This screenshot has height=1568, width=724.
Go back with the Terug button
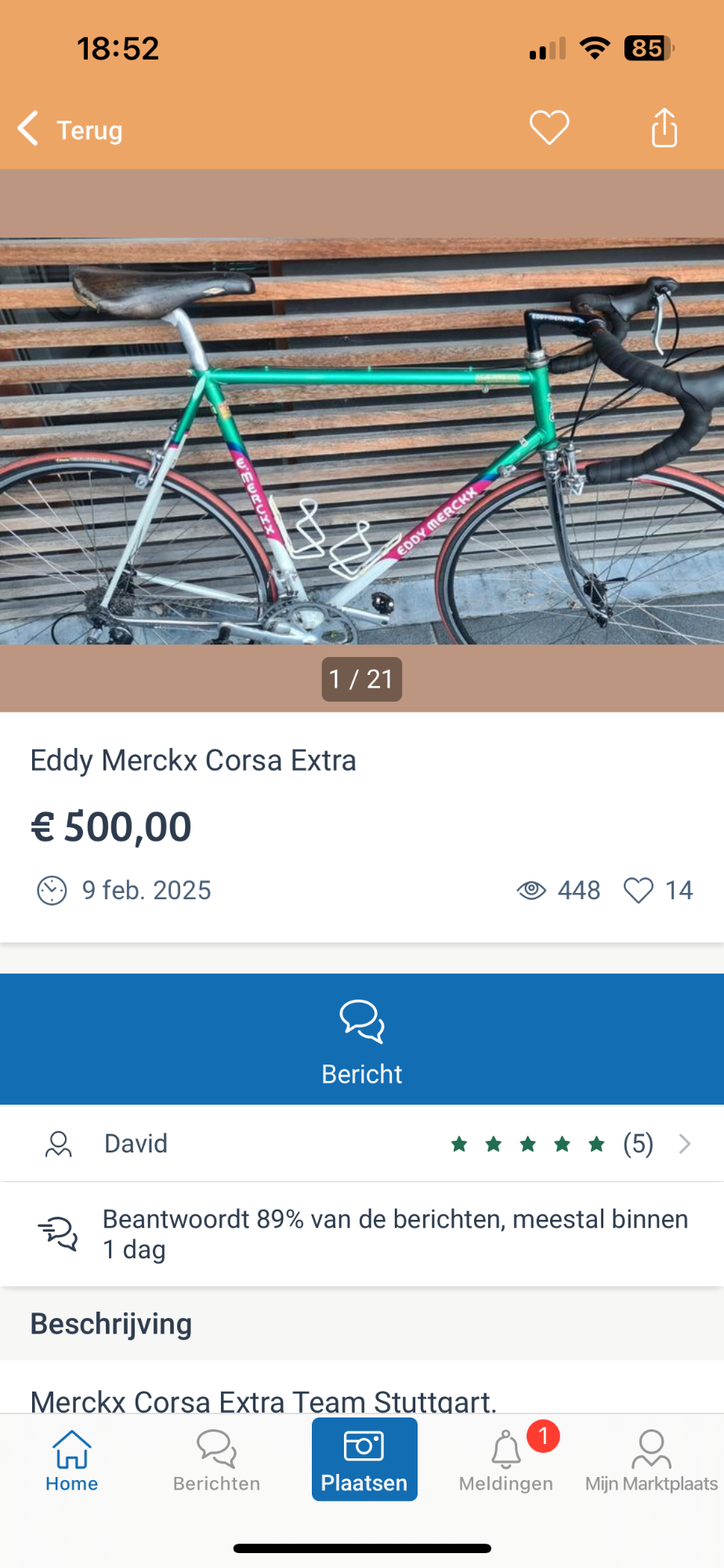pyautogui.click(x=71, y=129)
